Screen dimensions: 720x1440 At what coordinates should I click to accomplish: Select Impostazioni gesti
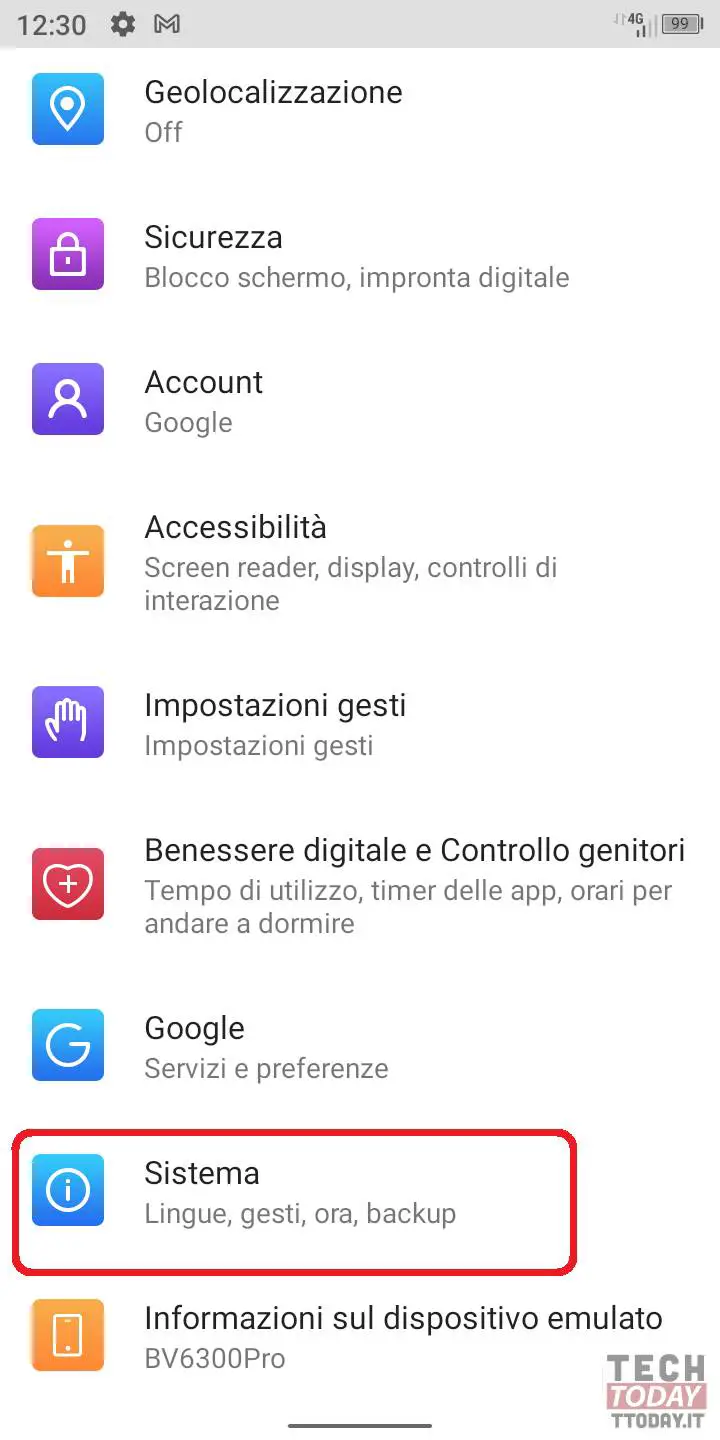click(x=360, y=723)
